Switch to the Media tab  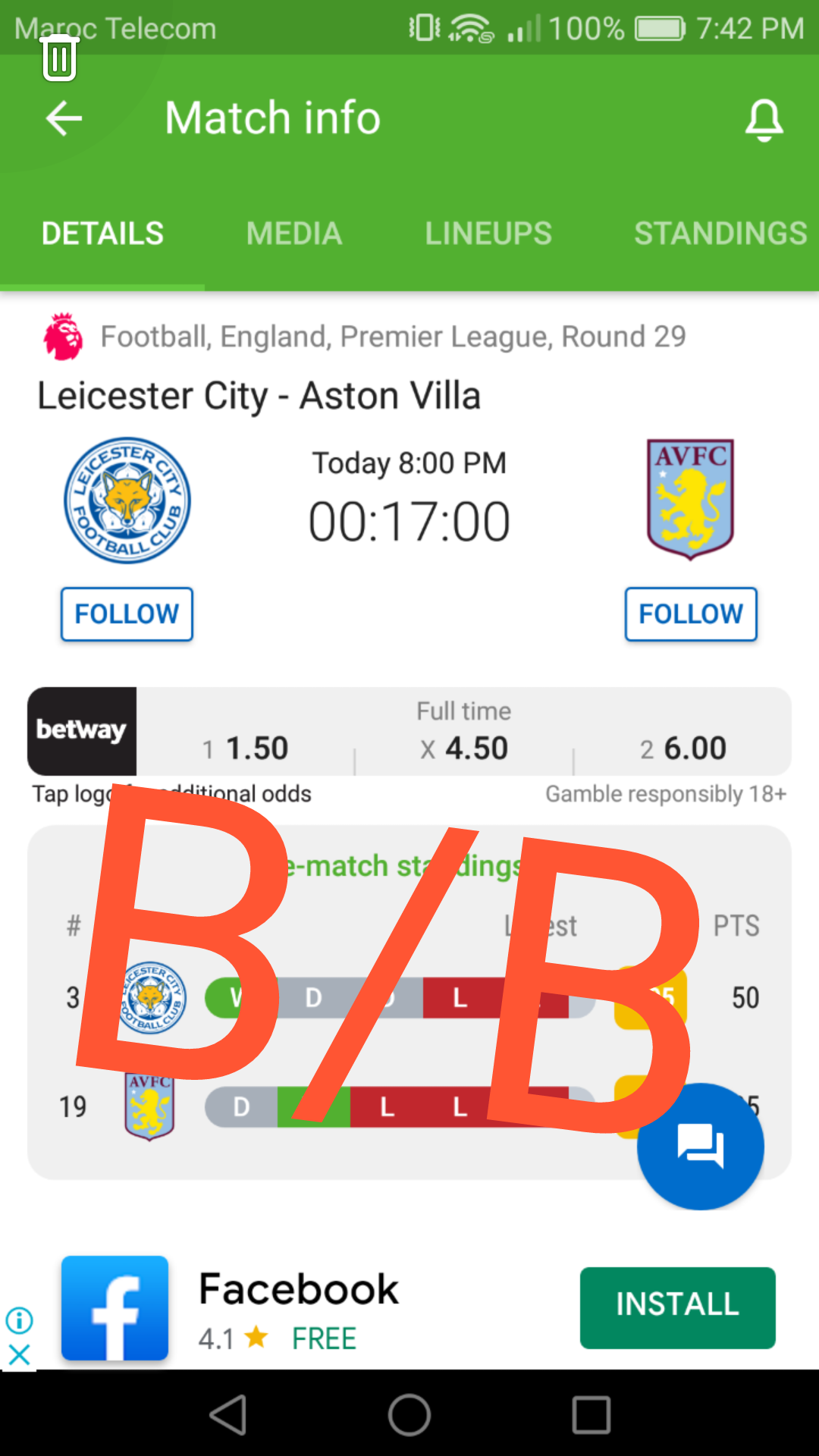pyautogui.click(x=294, y=234)
